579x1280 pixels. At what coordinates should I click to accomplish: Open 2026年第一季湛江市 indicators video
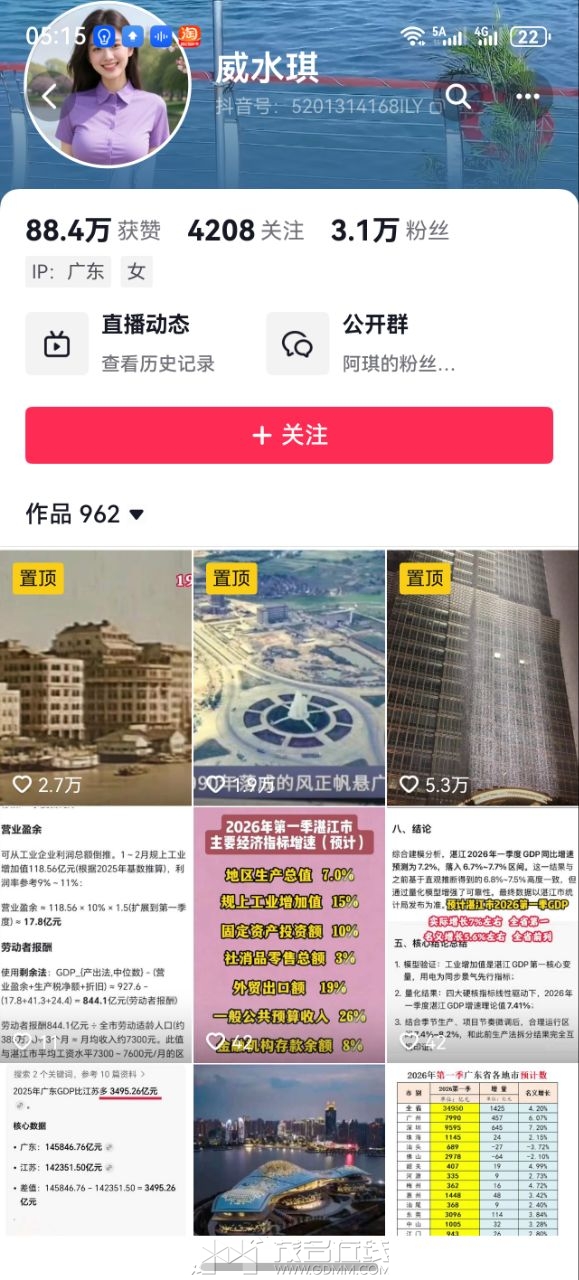coord(289,935)
